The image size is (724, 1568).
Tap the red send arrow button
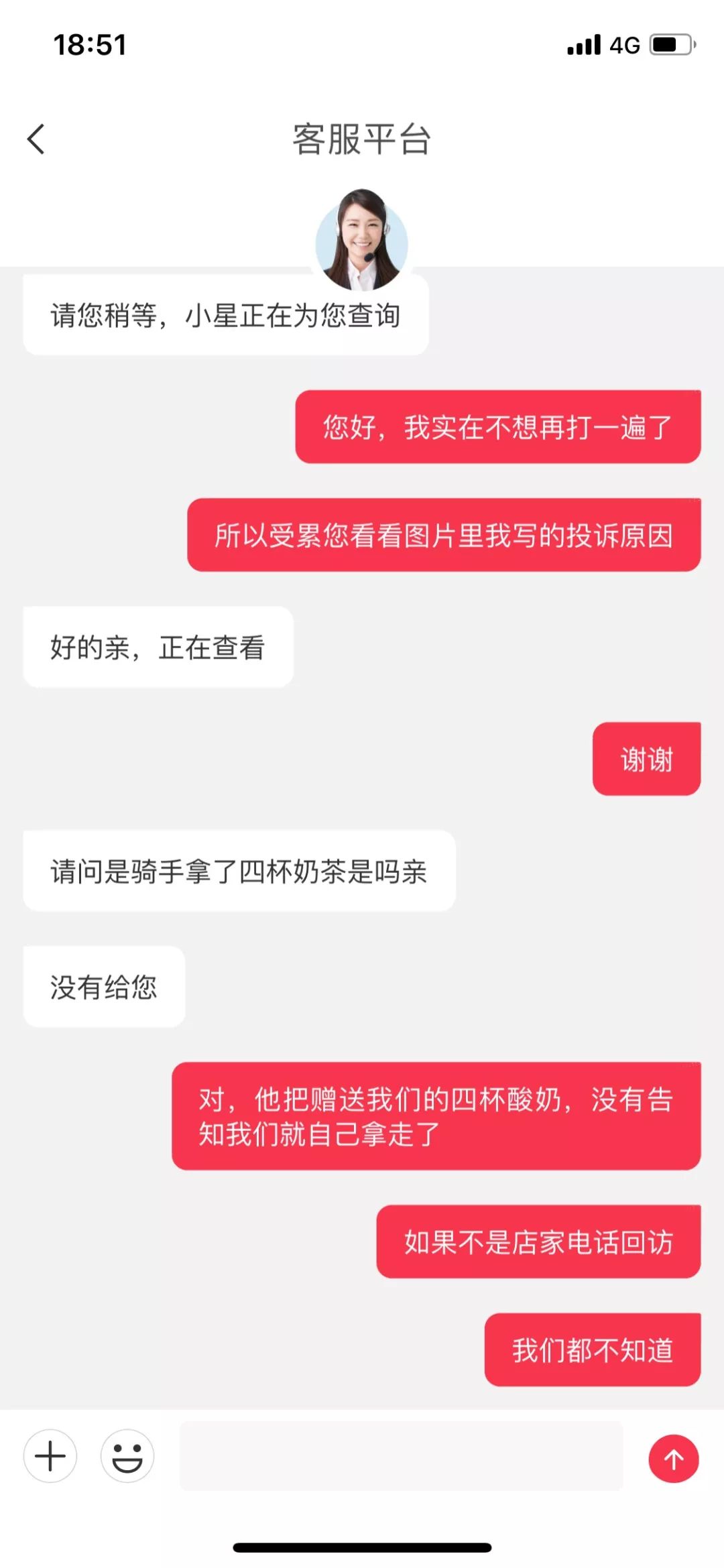point(673,1457)
